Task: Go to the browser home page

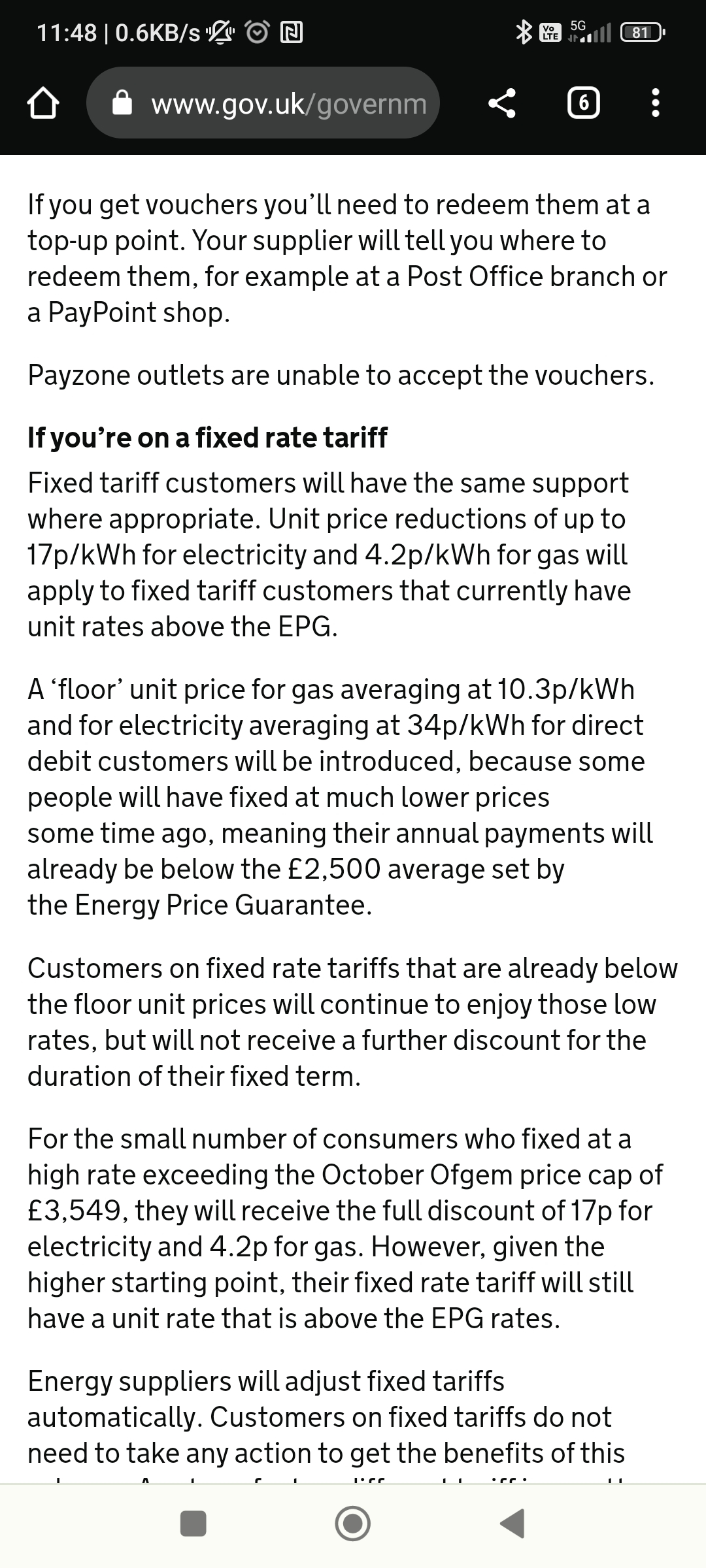Action: [x=43, y=103]
